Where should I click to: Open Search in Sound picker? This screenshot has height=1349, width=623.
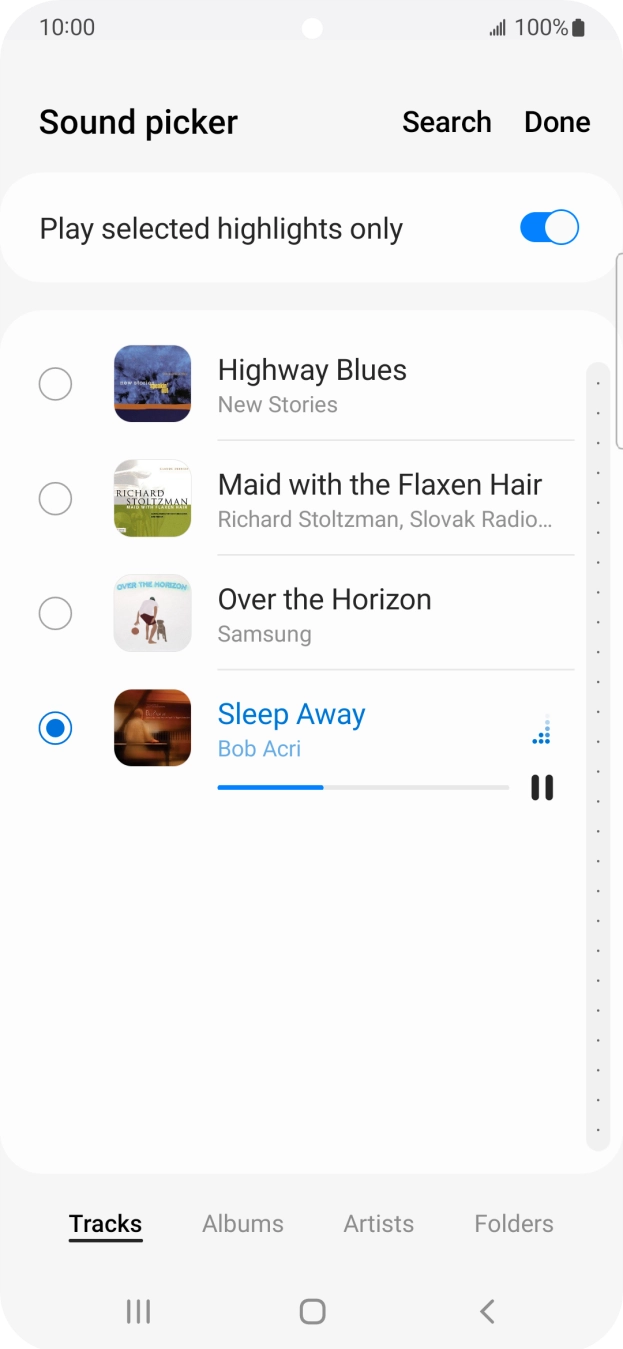446,122
